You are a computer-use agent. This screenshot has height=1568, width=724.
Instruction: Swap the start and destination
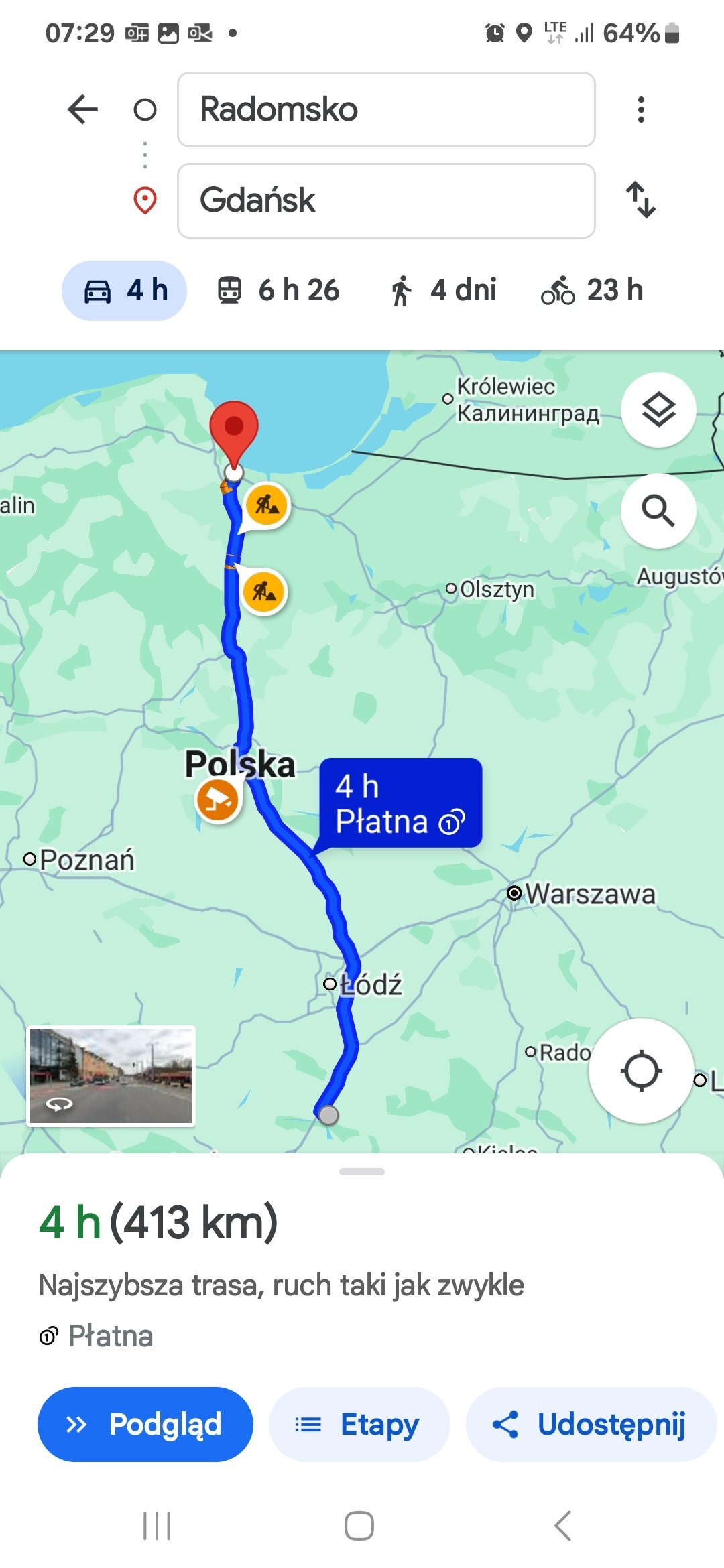point(641,200)
